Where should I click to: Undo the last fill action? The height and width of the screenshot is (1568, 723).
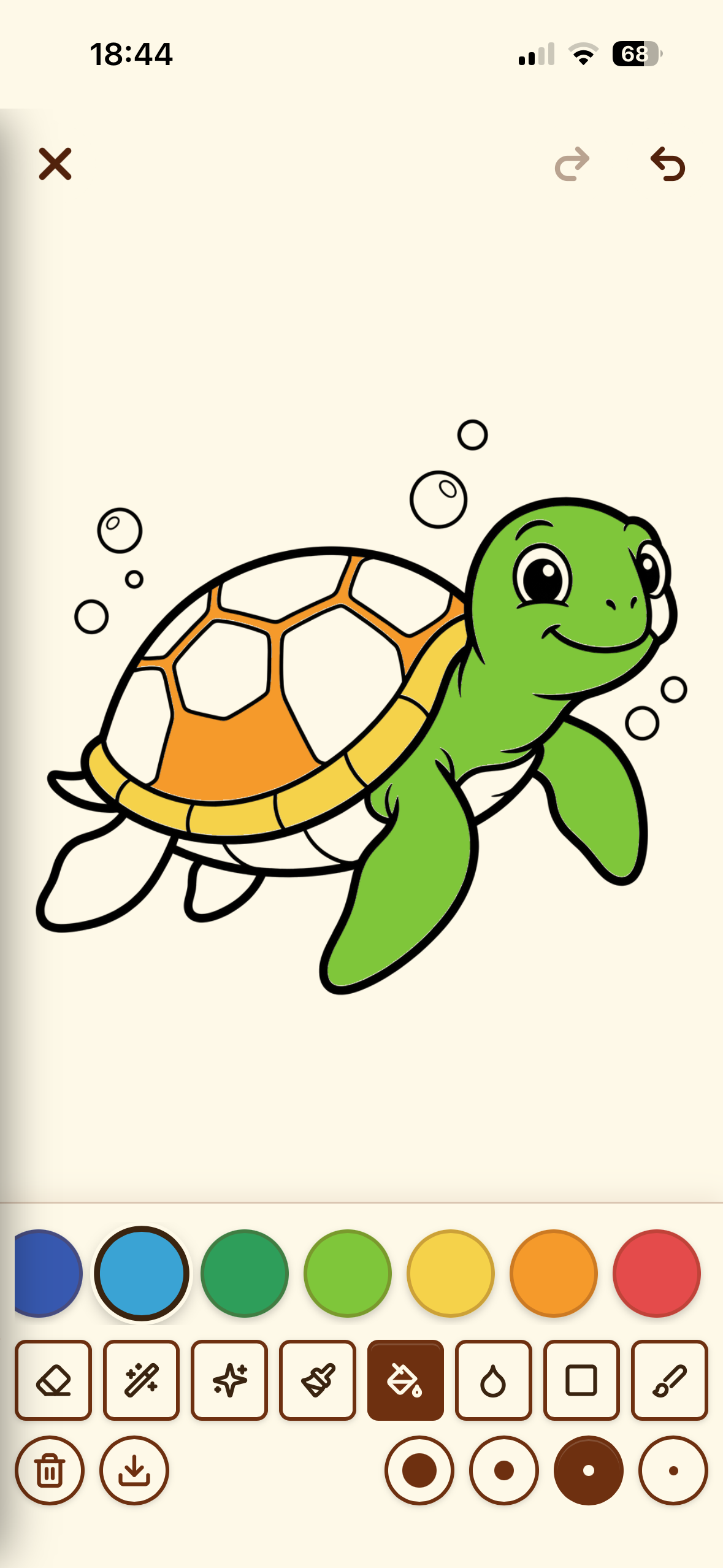pyautogui.click(x=668, y=164)
